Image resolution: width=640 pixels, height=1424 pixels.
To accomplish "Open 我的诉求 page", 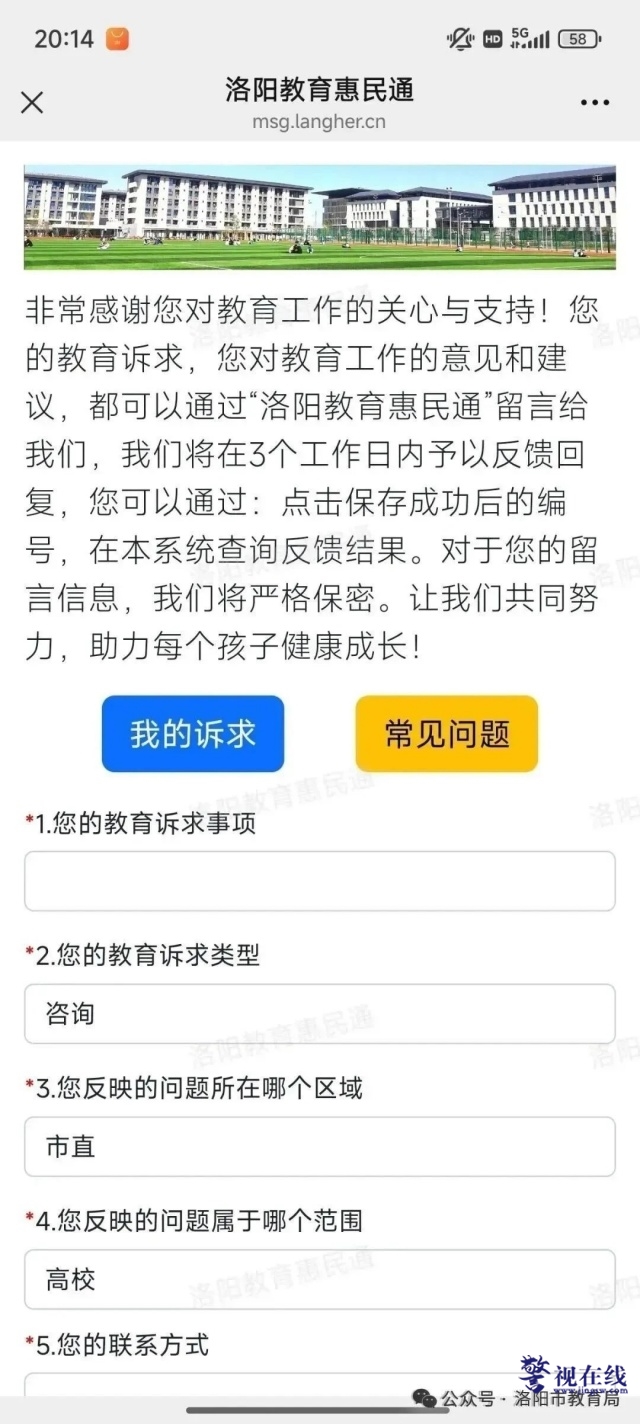I will pyautogui.click(x=193, y=734).
